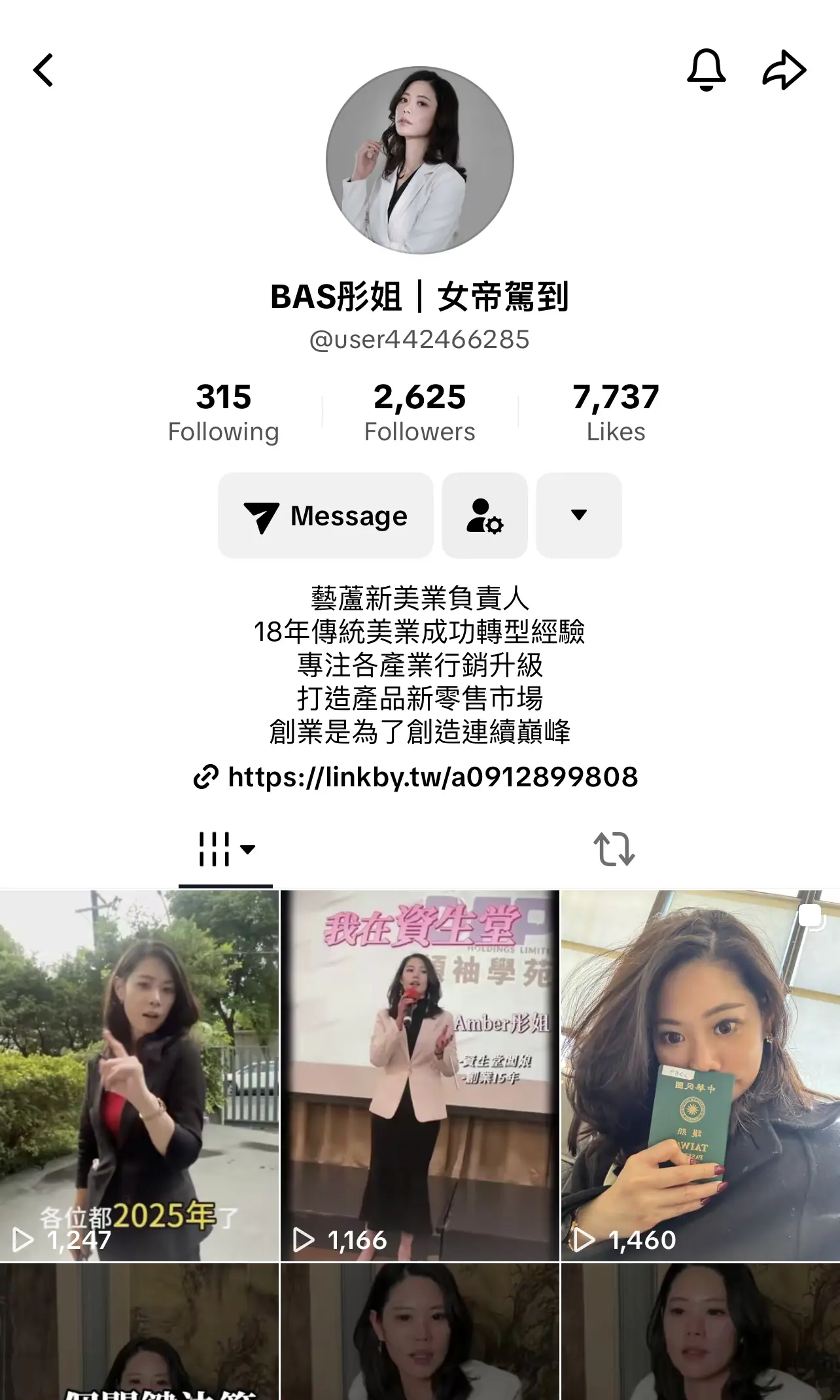This screenshot has height=1400, width=840.
Task: Open follow settings with the person-gear button
Action: [485, 516]
